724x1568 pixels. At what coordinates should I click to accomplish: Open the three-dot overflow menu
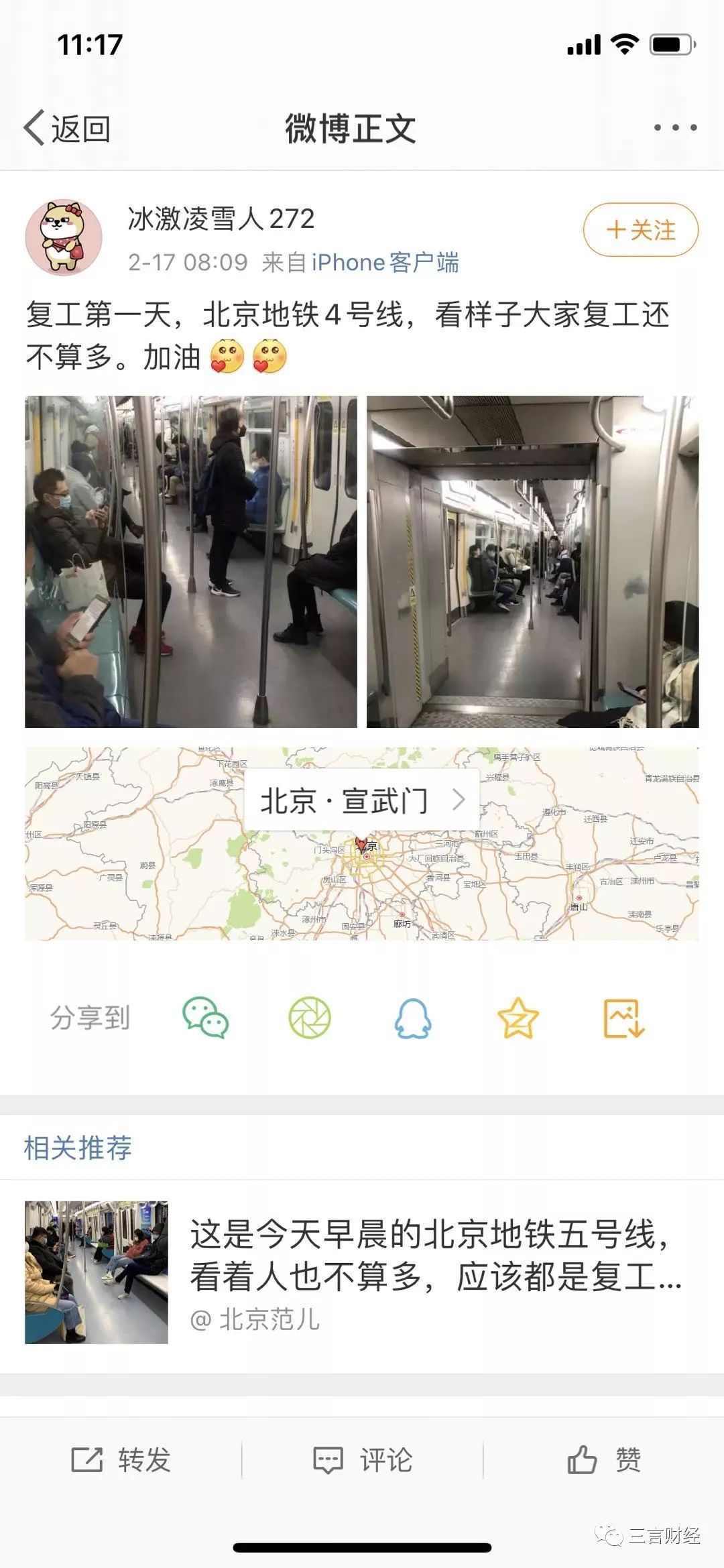click(x=675, y=127)
